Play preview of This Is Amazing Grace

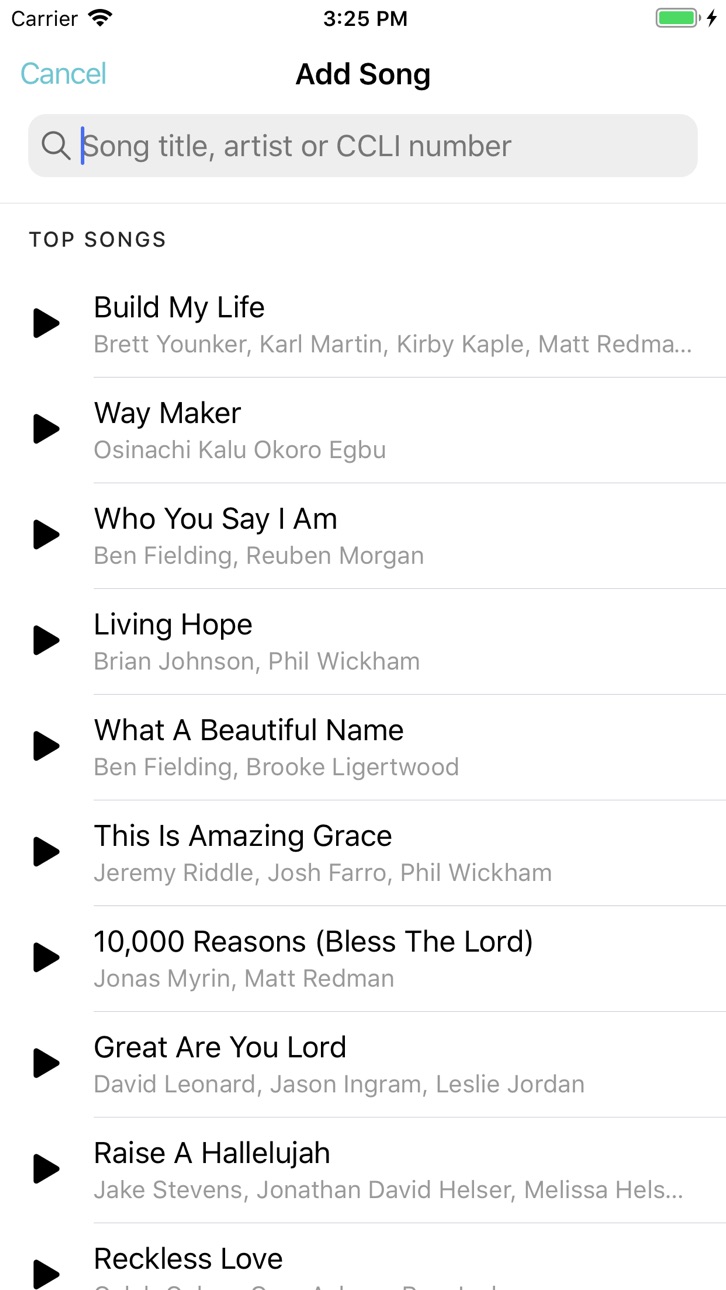click(46, 853)
